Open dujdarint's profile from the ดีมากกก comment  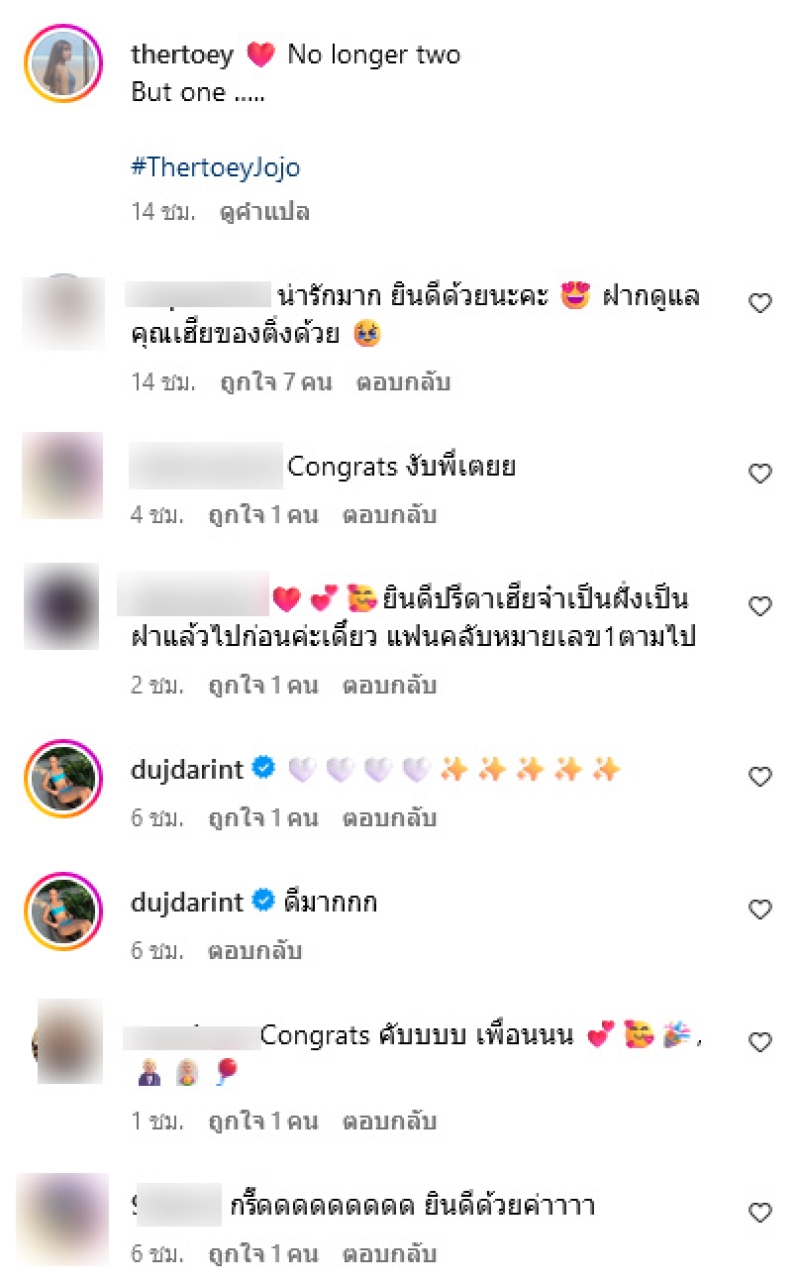[187, 903]
